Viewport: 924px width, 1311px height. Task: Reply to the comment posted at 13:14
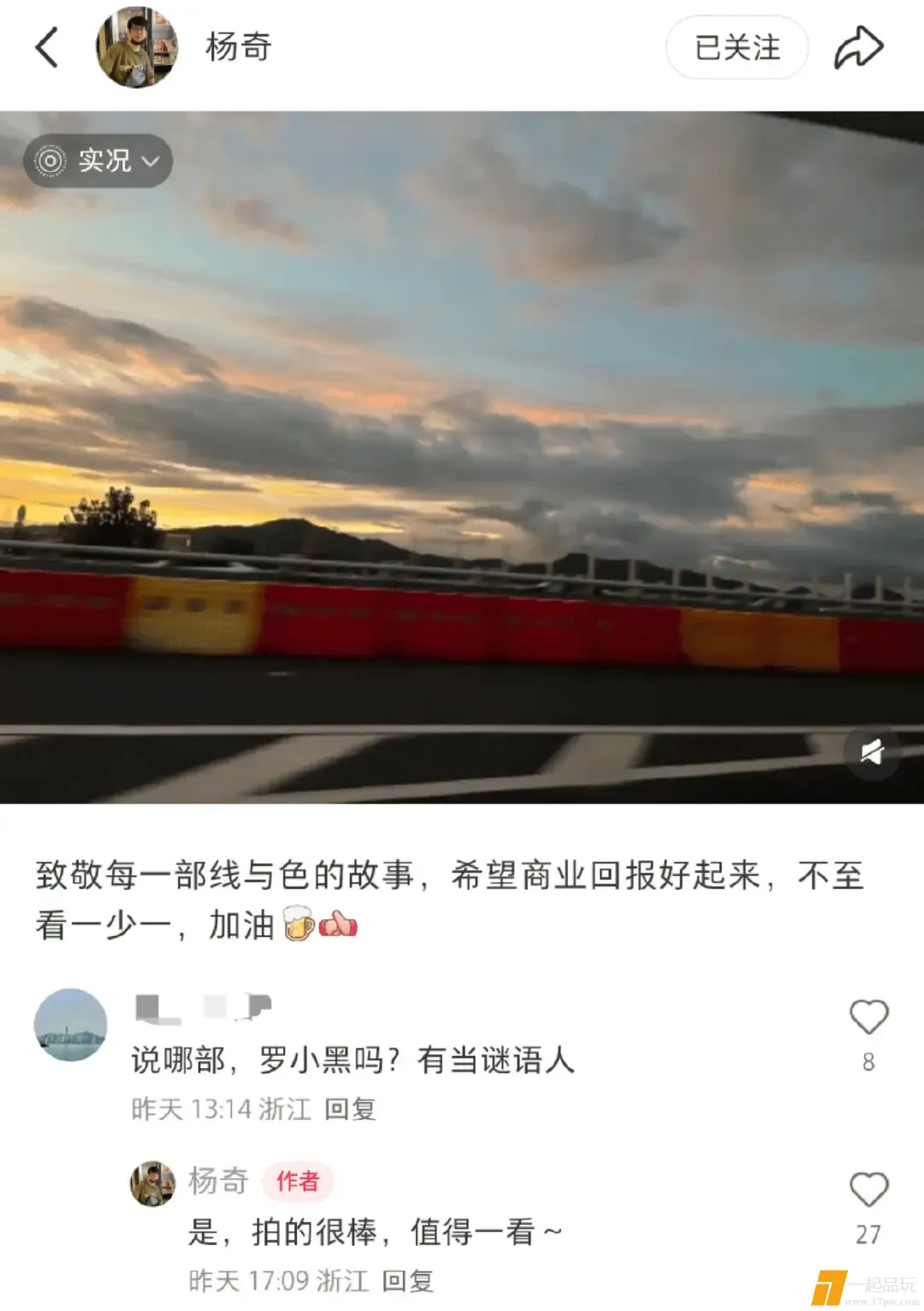(350, 1109)
